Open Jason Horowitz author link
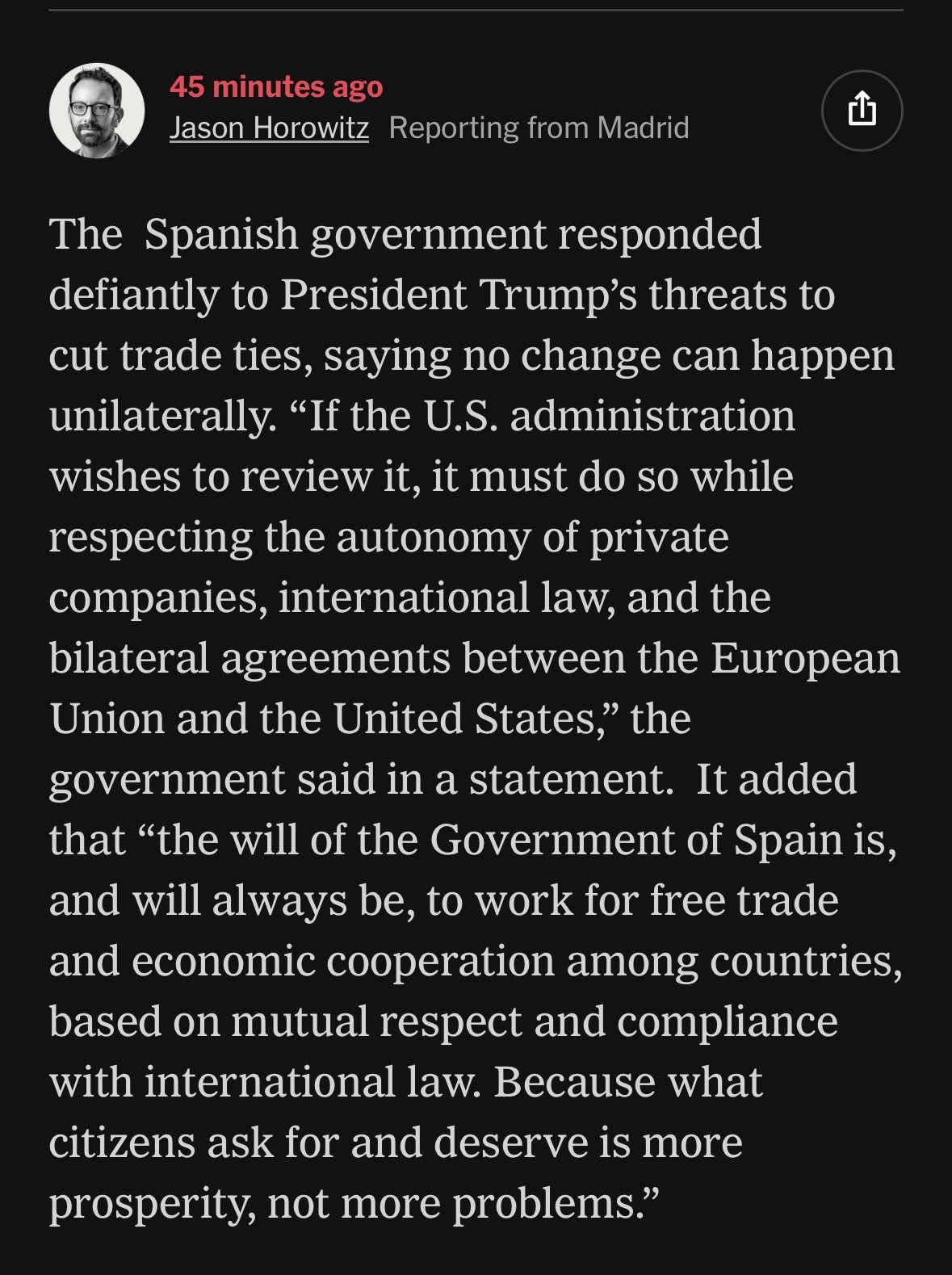 point(269,128)
